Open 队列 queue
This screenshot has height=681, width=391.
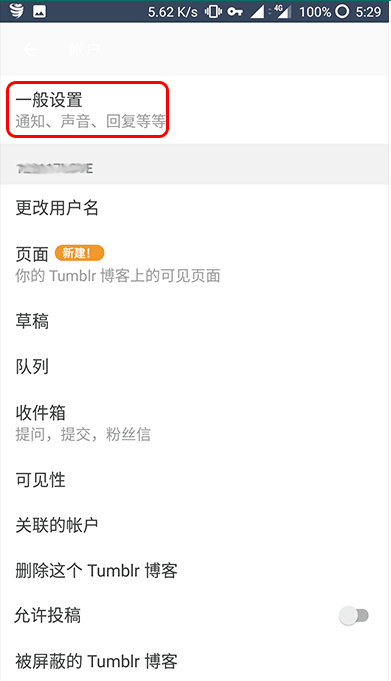[195, 366]
